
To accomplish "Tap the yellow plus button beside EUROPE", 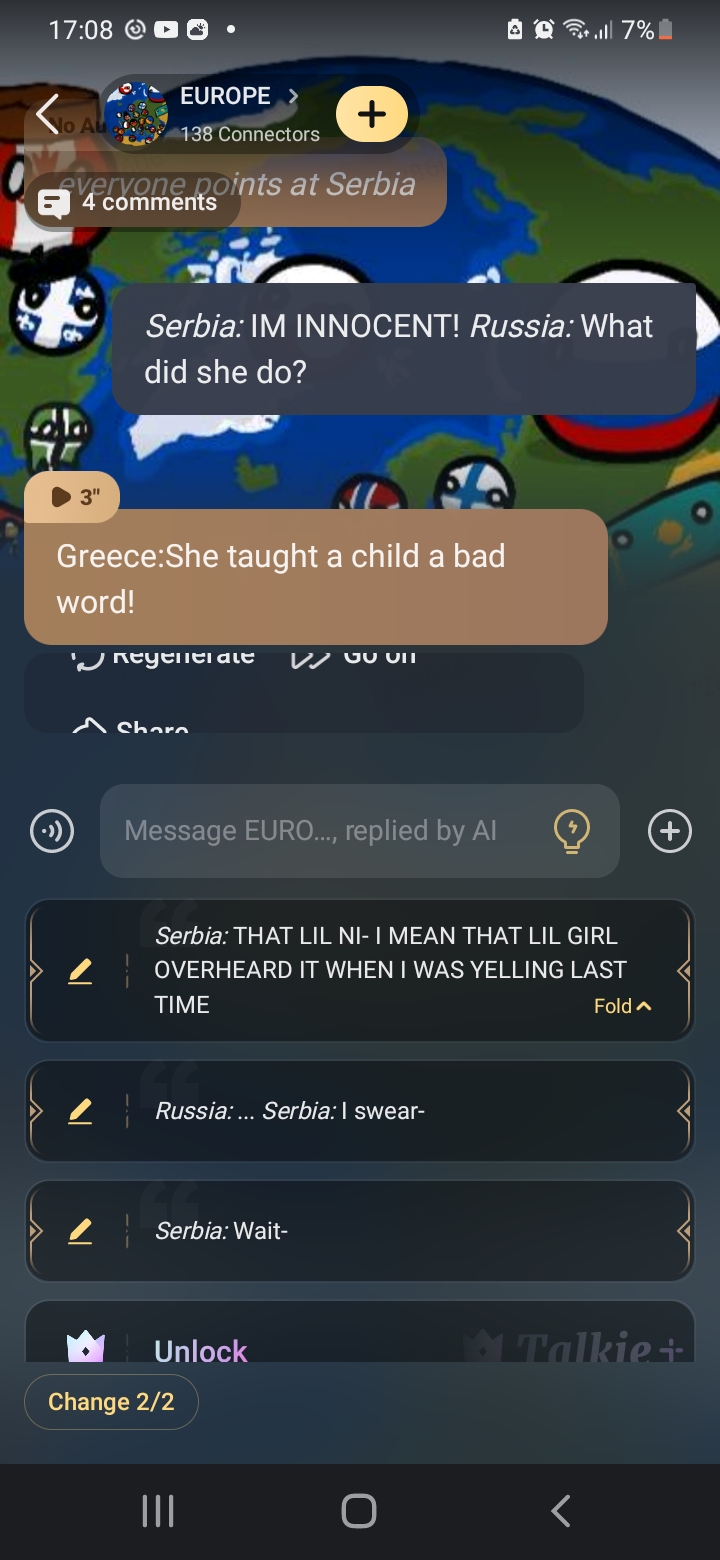I will point(371,114).
